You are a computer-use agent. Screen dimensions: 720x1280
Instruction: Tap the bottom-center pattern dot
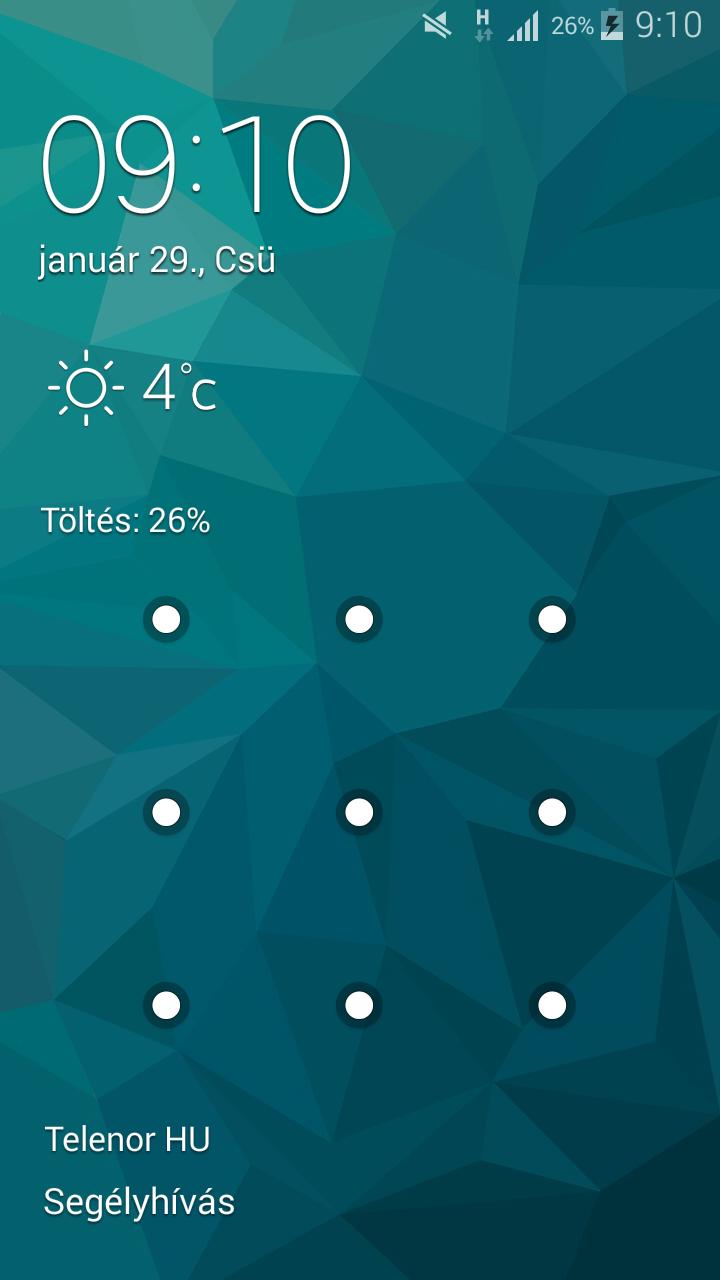(x=359, y=1004)
